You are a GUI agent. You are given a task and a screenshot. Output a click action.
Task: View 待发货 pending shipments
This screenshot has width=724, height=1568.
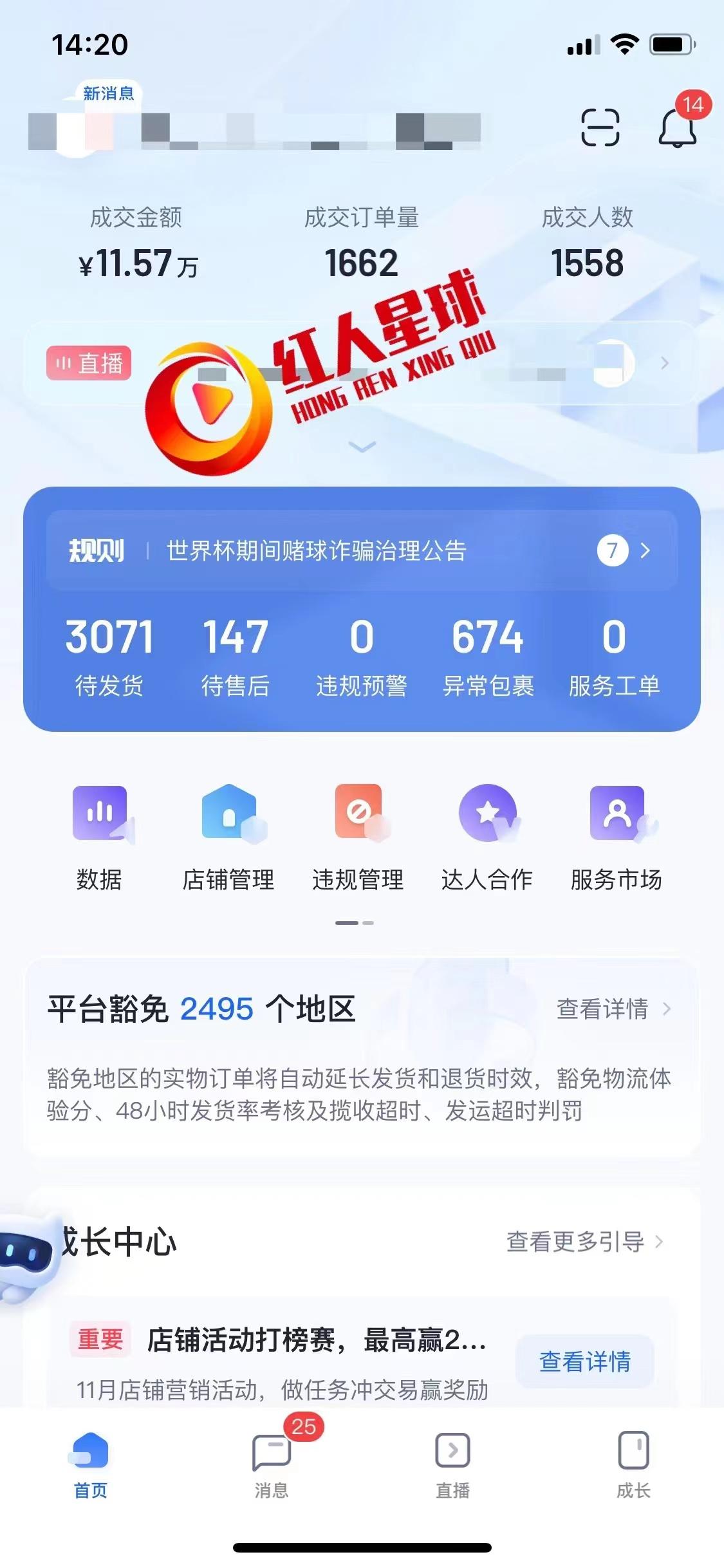(109, 657)
